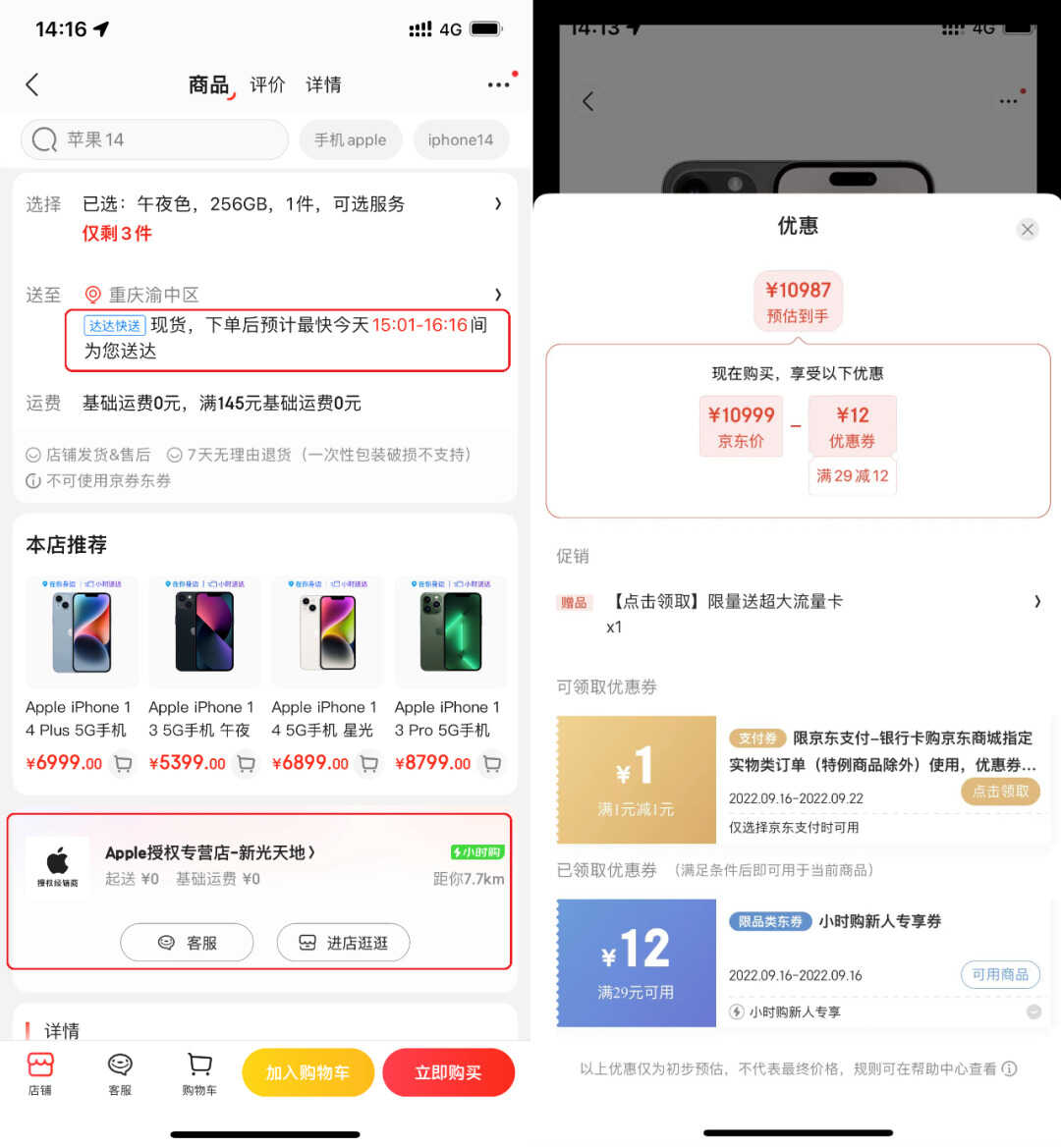The height and width of the screenshot is (1148, 1061).
Task: Contact 客服 in the store card
Action: point(187,943)
